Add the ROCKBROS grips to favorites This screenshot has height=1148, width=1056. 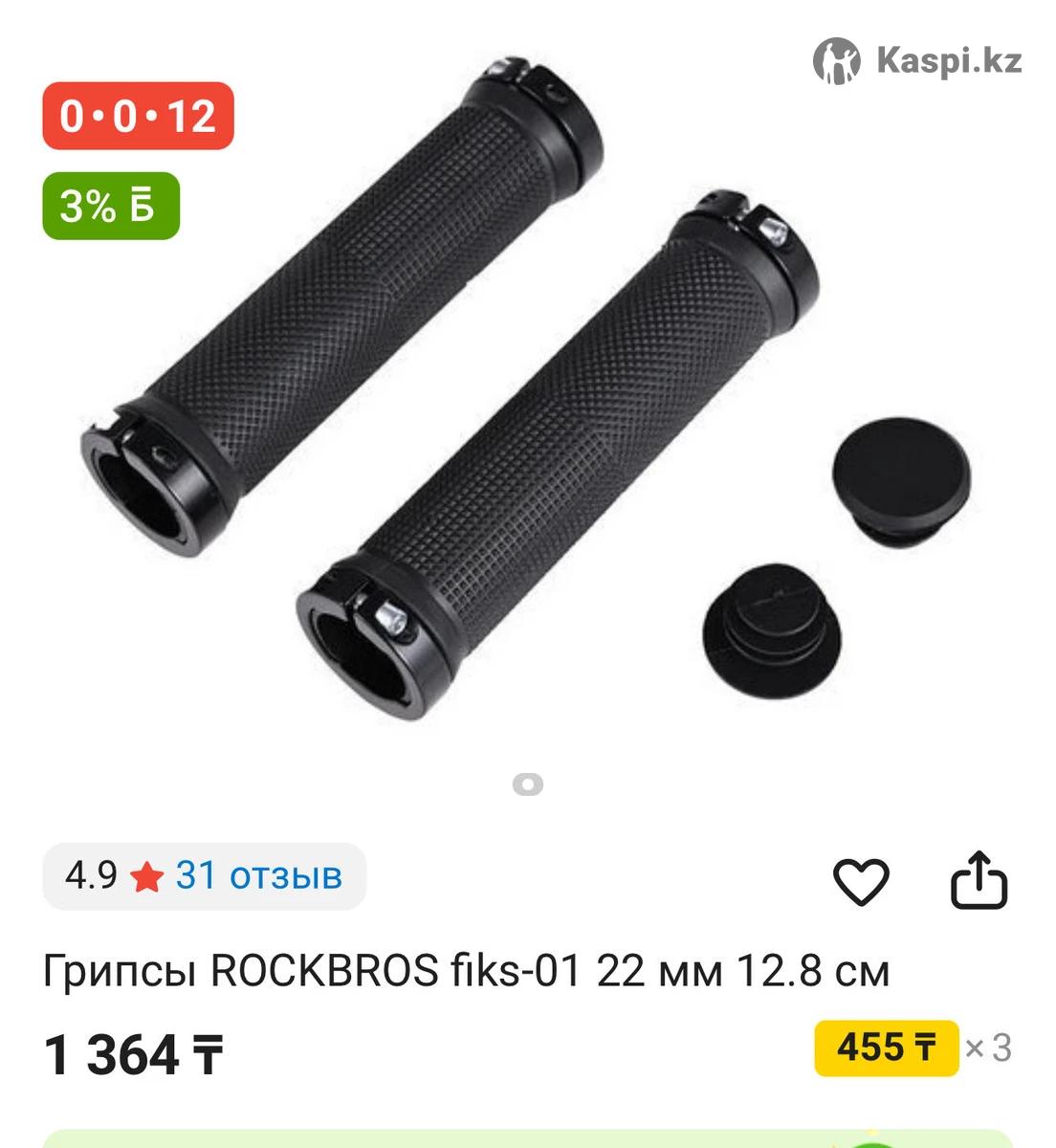pyautogui.click(x=861, y=880)
